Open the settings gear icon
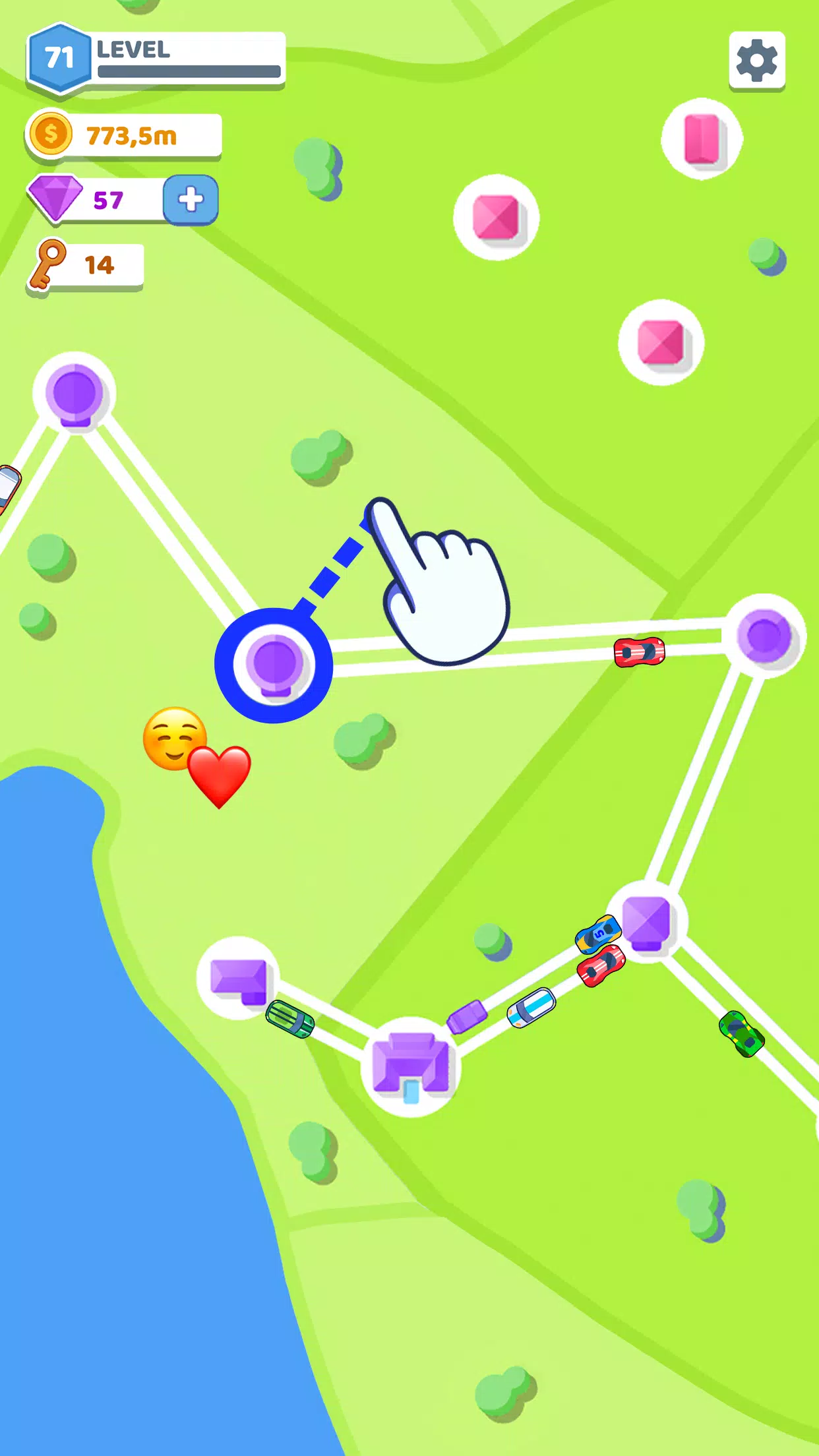819x1456 pixels. [x=756, y=59]
